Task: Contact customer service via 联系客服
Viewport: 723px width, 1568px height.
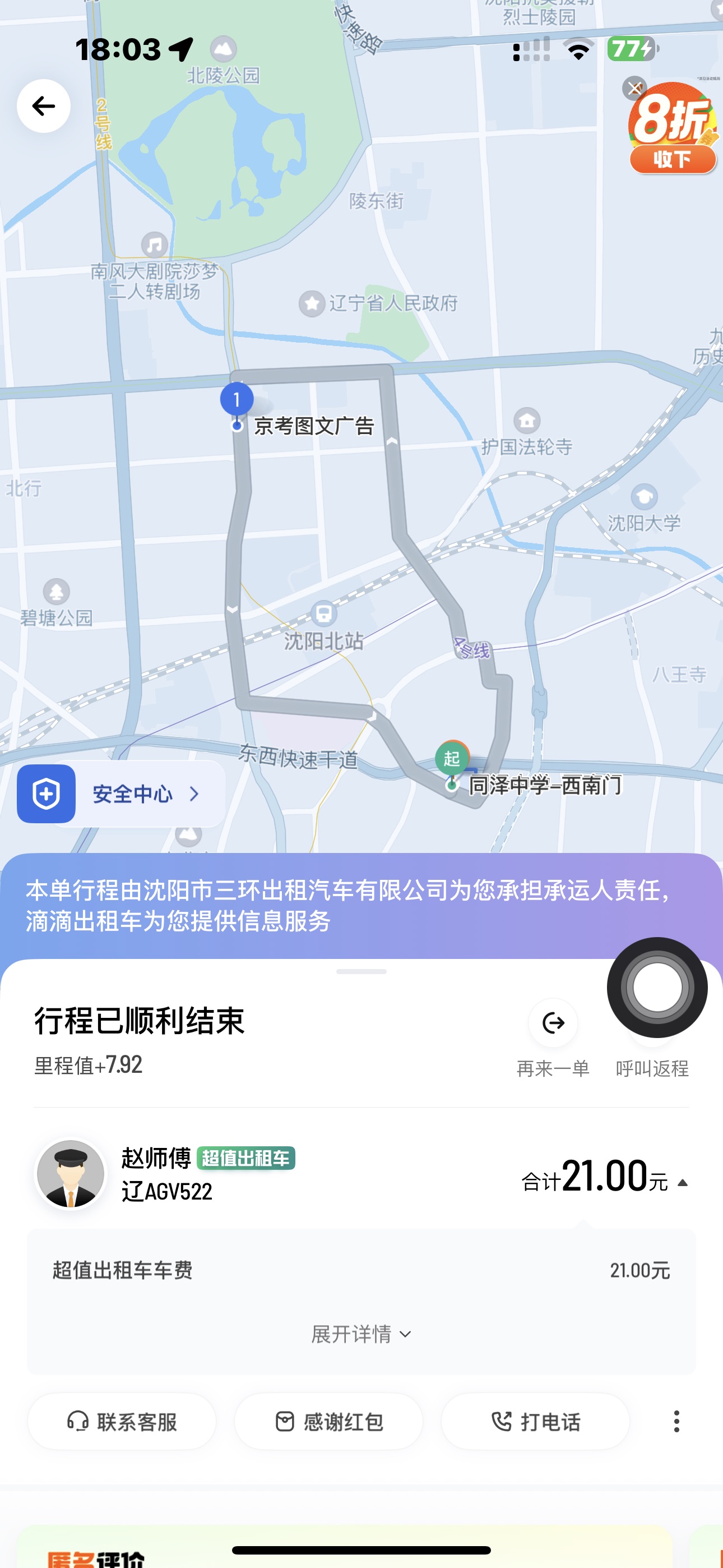Action: tap(122, 1421)
